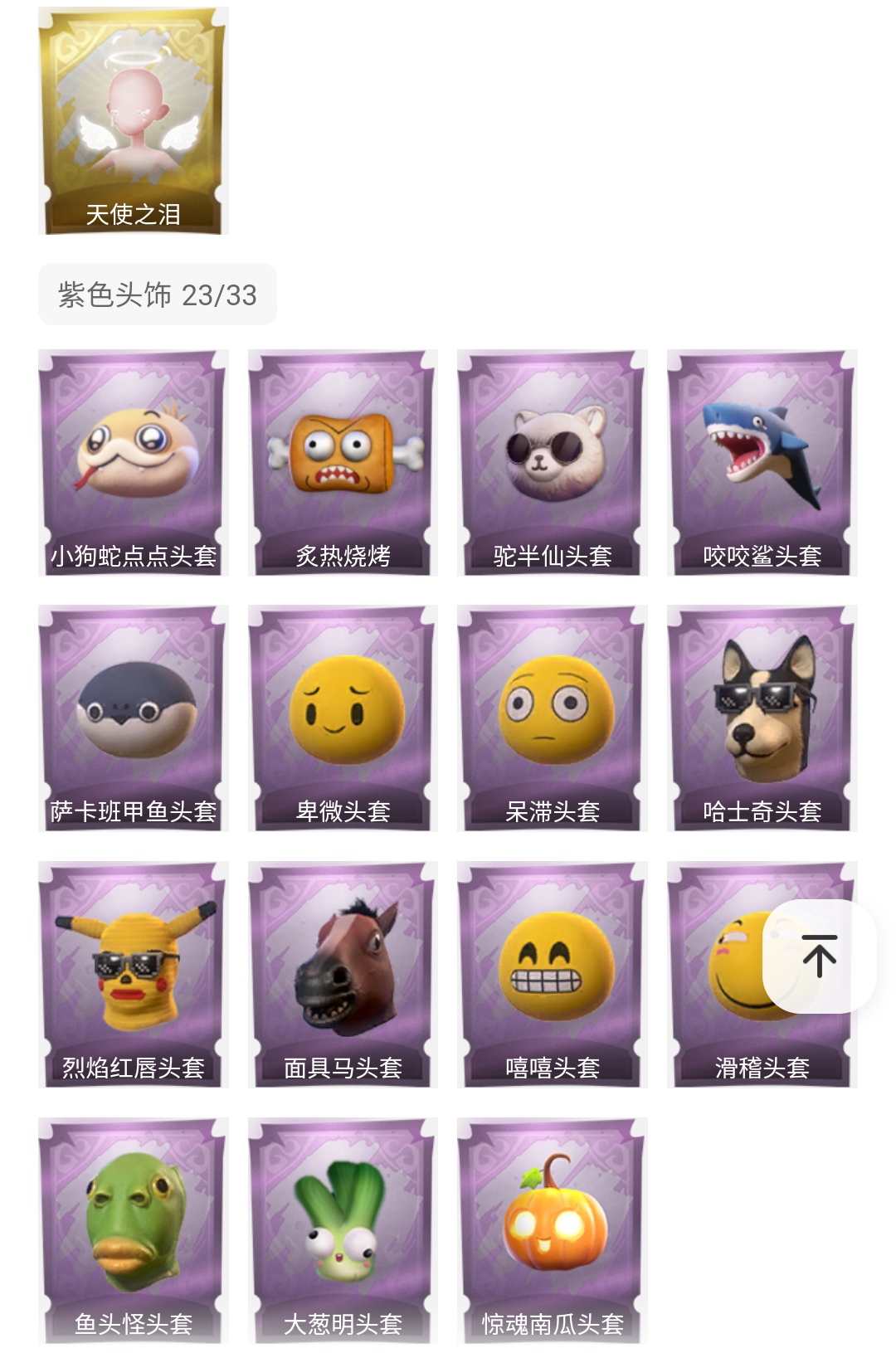
Task: Open the 惊魂南瓜头套 pumpkin card
Action: 552,1230
